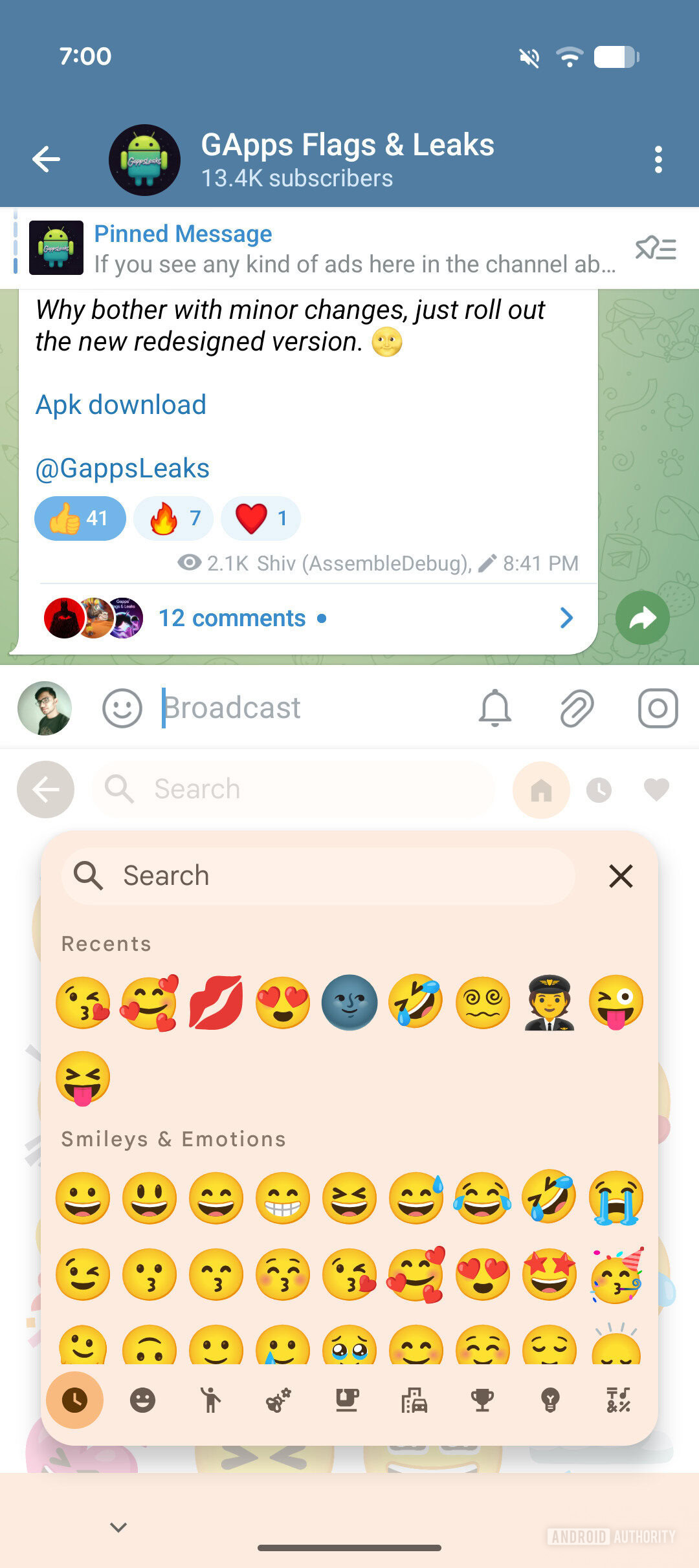Image resolution: width=699 pixels, height=1568 pixels.
Task: Open the Apk download link
Action: [x=121, y=405]
